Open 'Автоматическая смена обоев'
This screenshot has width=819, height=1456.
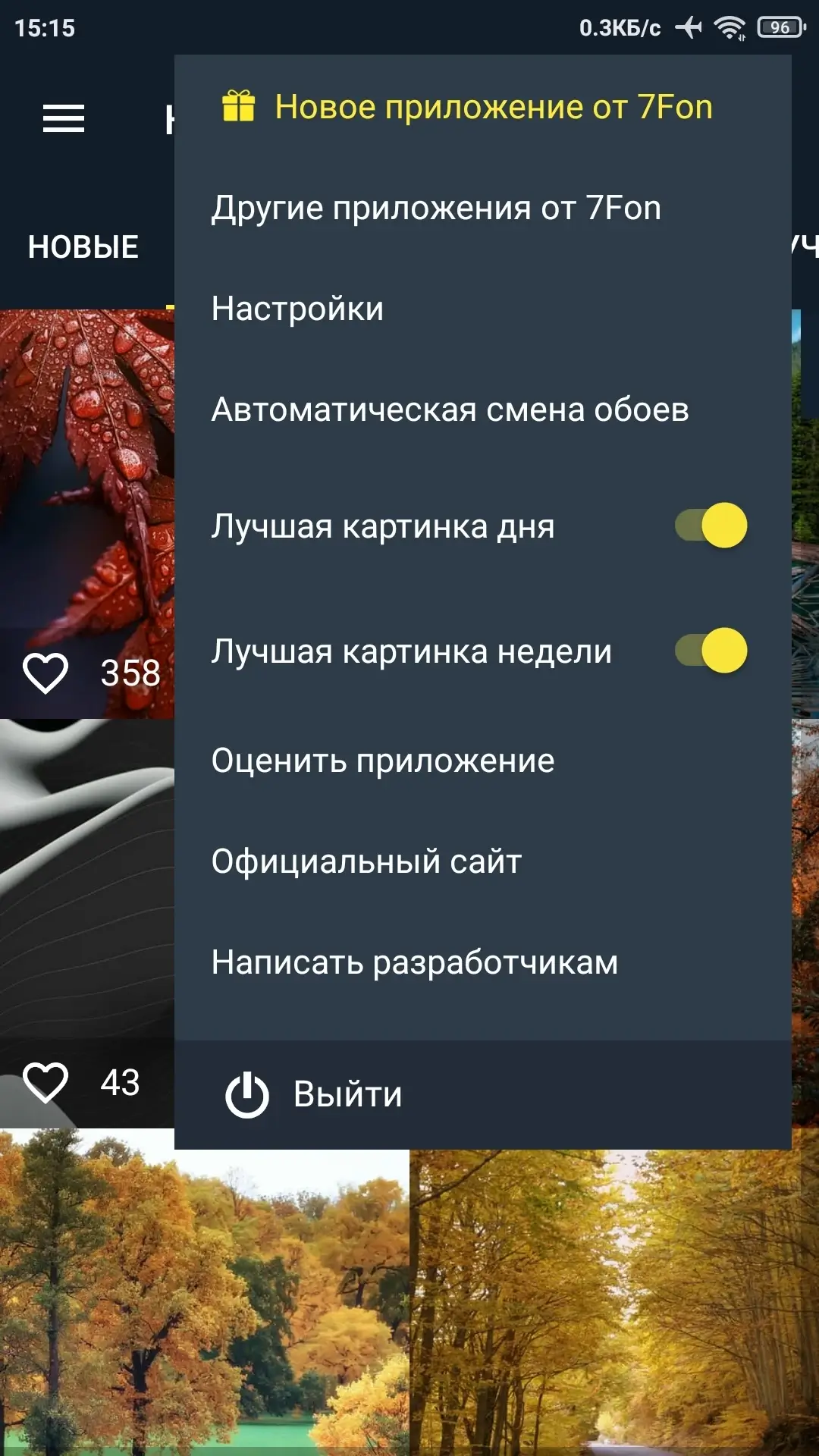coord(450,409)
